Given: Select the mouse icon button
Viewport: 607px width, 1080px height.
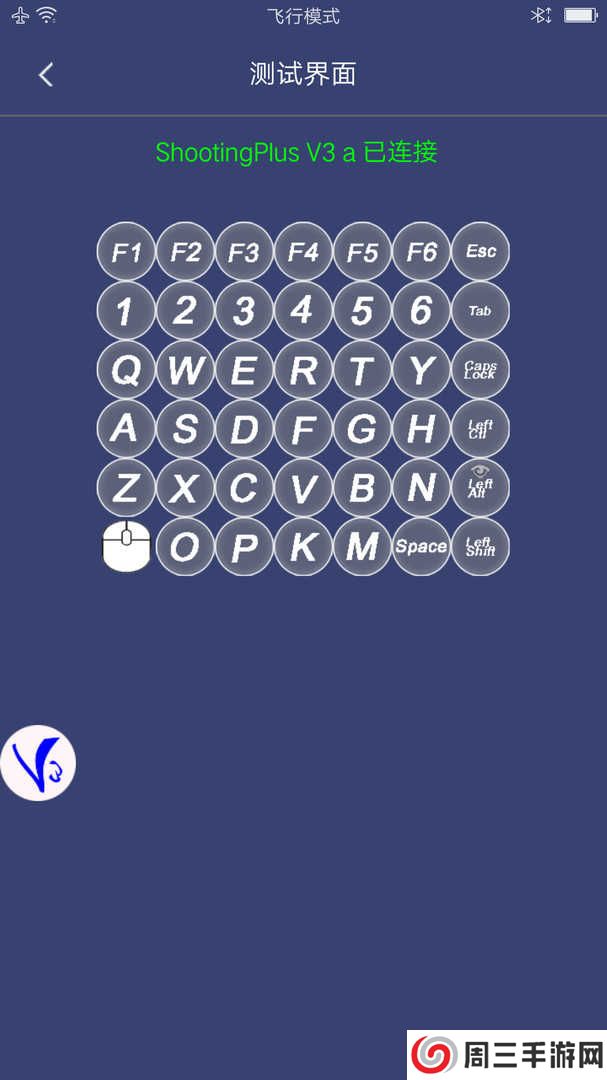Looking at the screenshot, I should tap(126, 548).
